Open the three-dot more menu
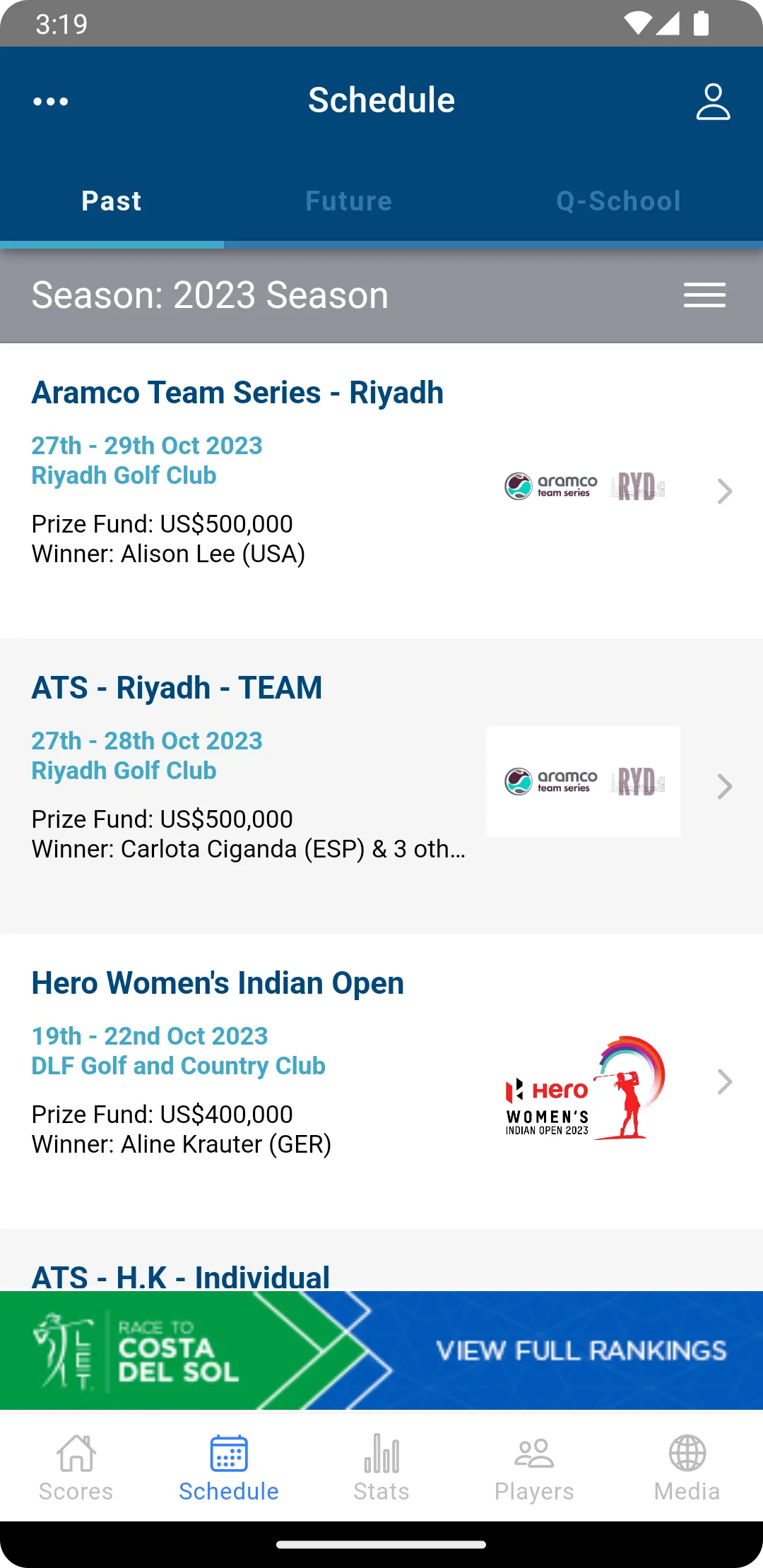Image resolution: width=763 pixels, height=1568 pixels. click(x=51, y=102)
